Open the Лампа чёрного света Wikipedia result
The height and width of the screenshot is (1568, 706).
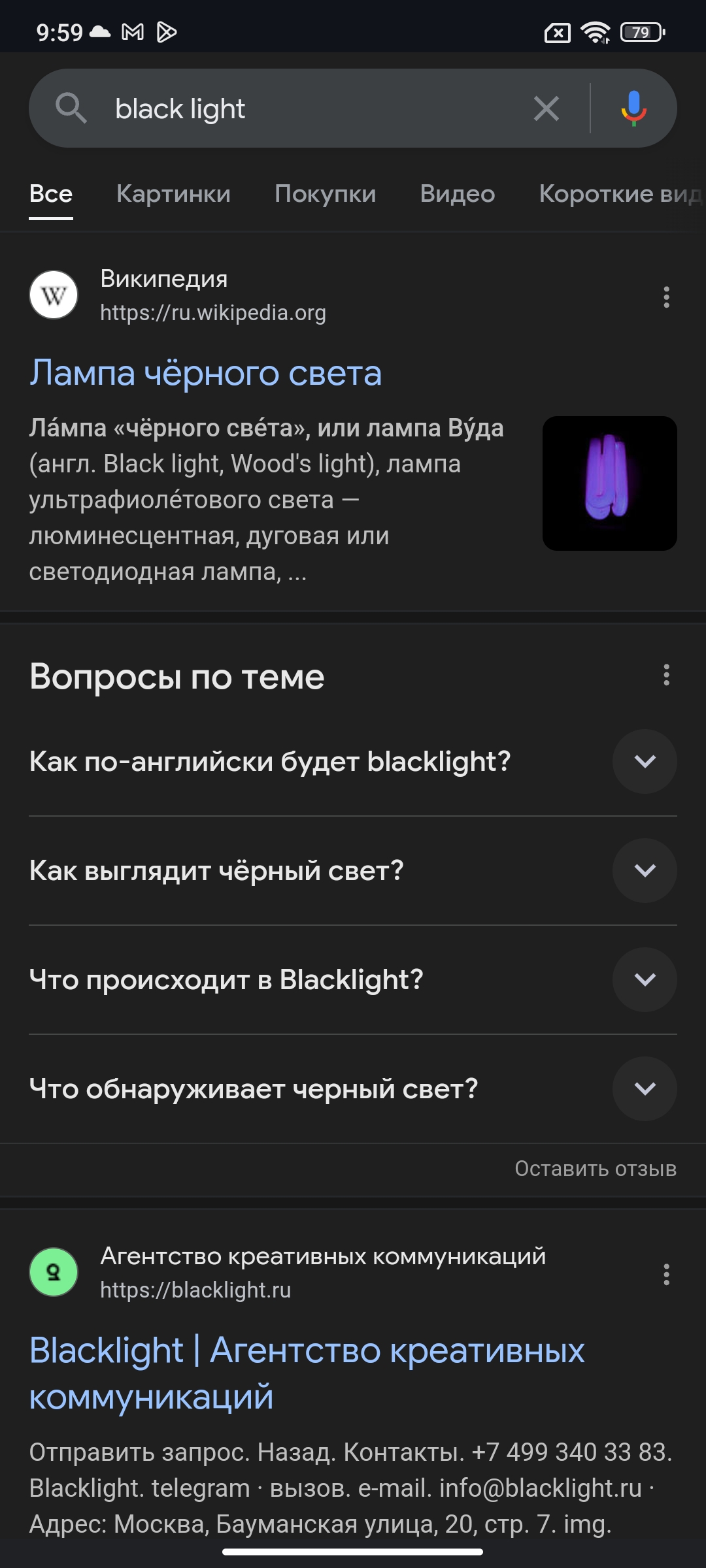tap(205, 373)
